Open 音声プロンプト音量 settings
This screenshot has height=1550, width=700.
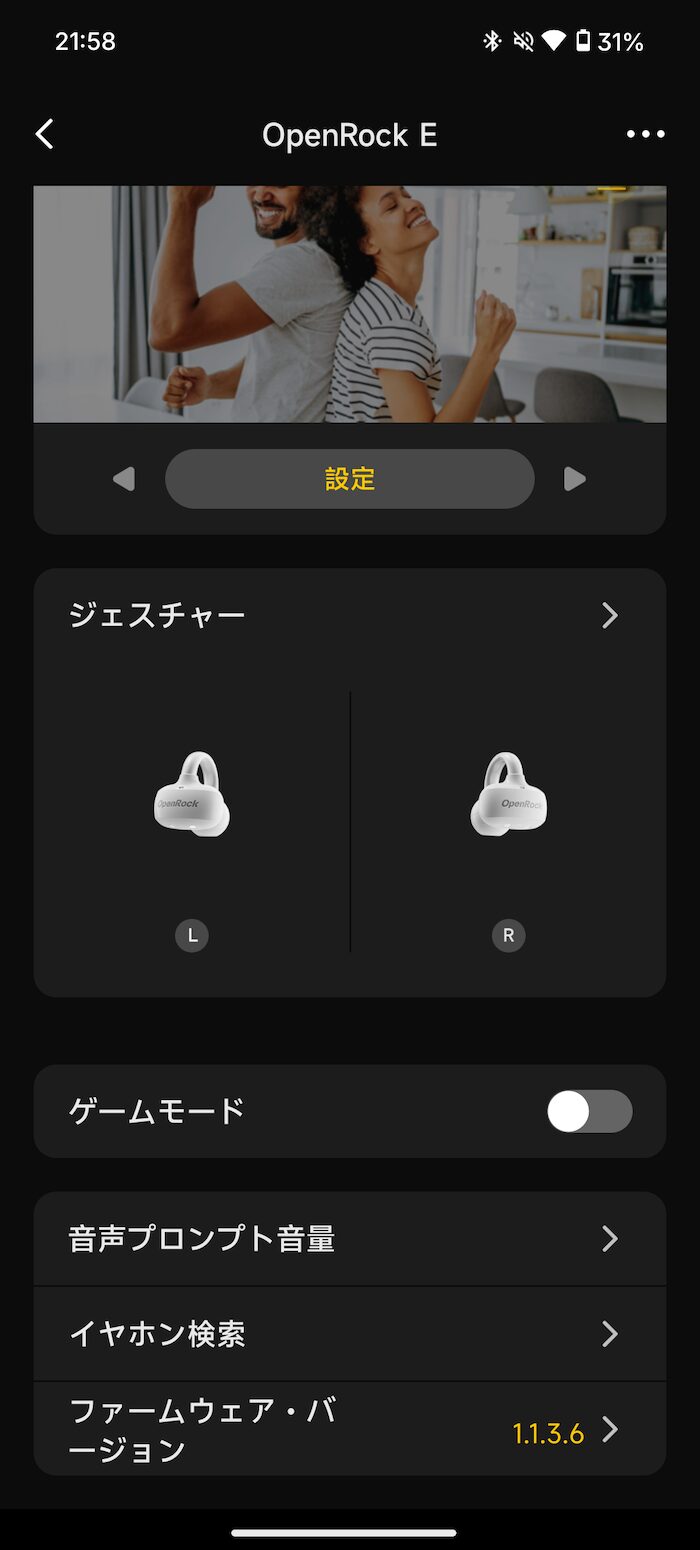tap(349, 1239)
